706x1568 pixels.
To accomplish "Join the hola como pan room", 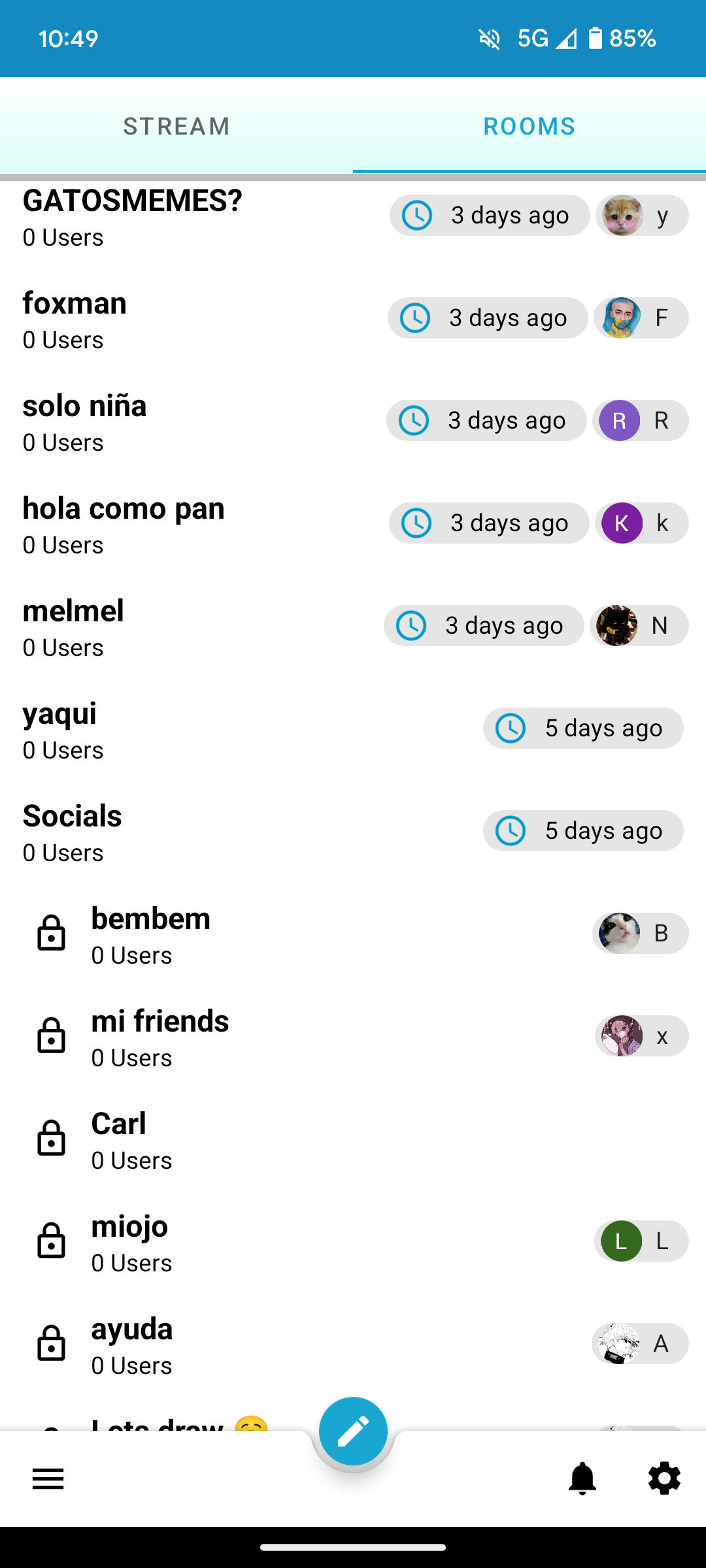I will click(124, 524).
